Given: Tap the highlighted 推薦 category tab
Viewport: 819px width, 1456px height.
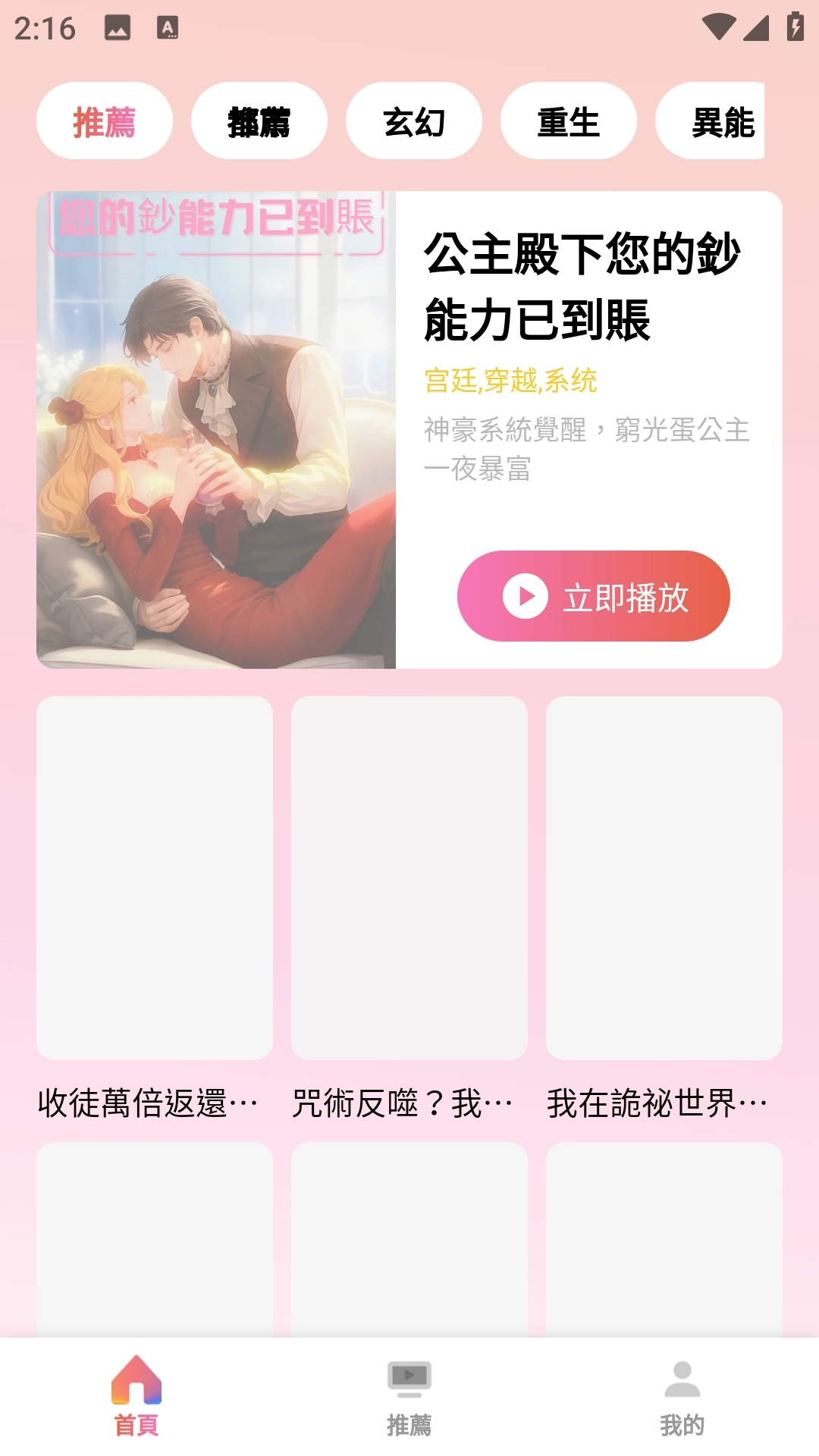Looking at the screenshot, I should [103, 120].
